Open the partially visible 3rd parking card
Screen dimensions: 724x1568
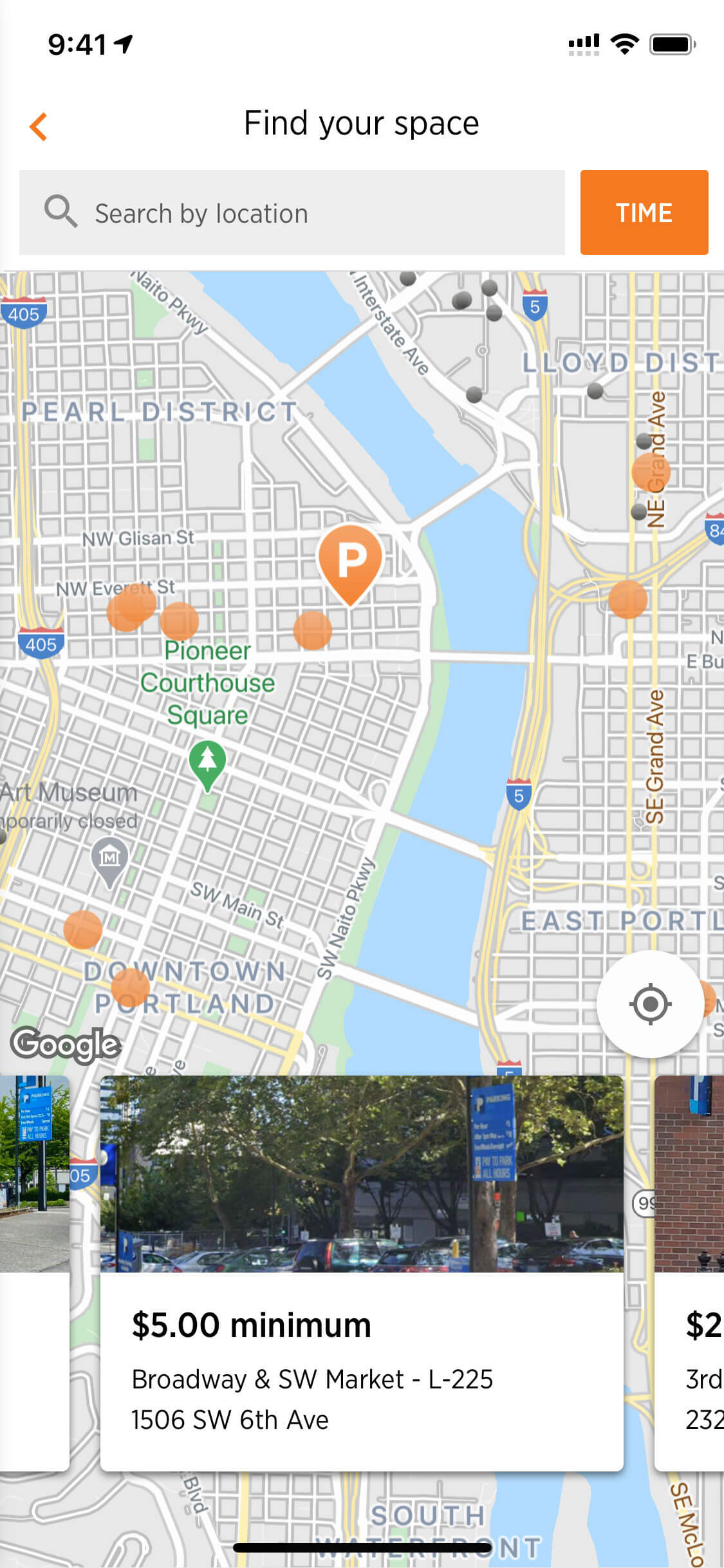pos(690,1272)
